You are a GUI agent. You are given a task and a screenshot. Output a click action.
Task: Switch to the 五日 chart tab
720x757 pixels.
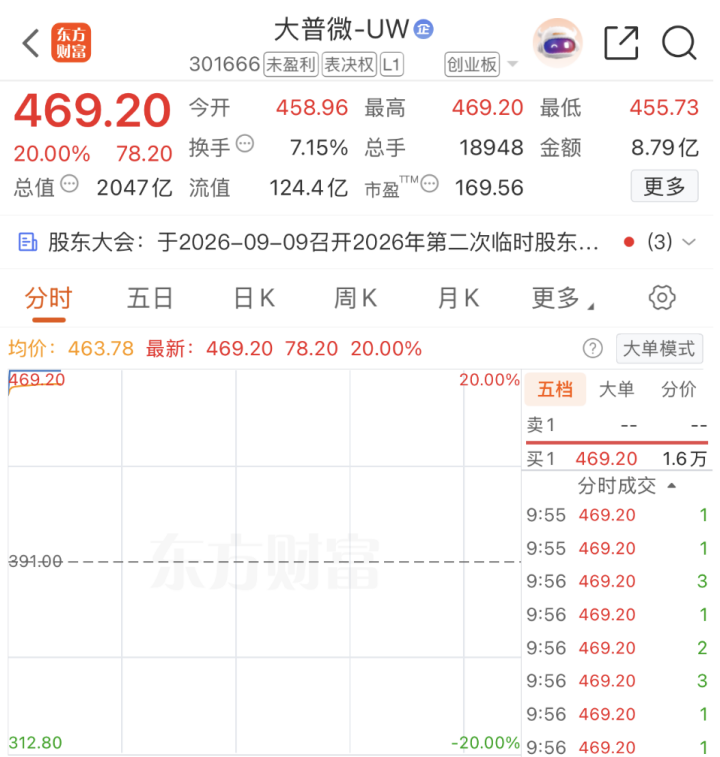coord(150,298)
